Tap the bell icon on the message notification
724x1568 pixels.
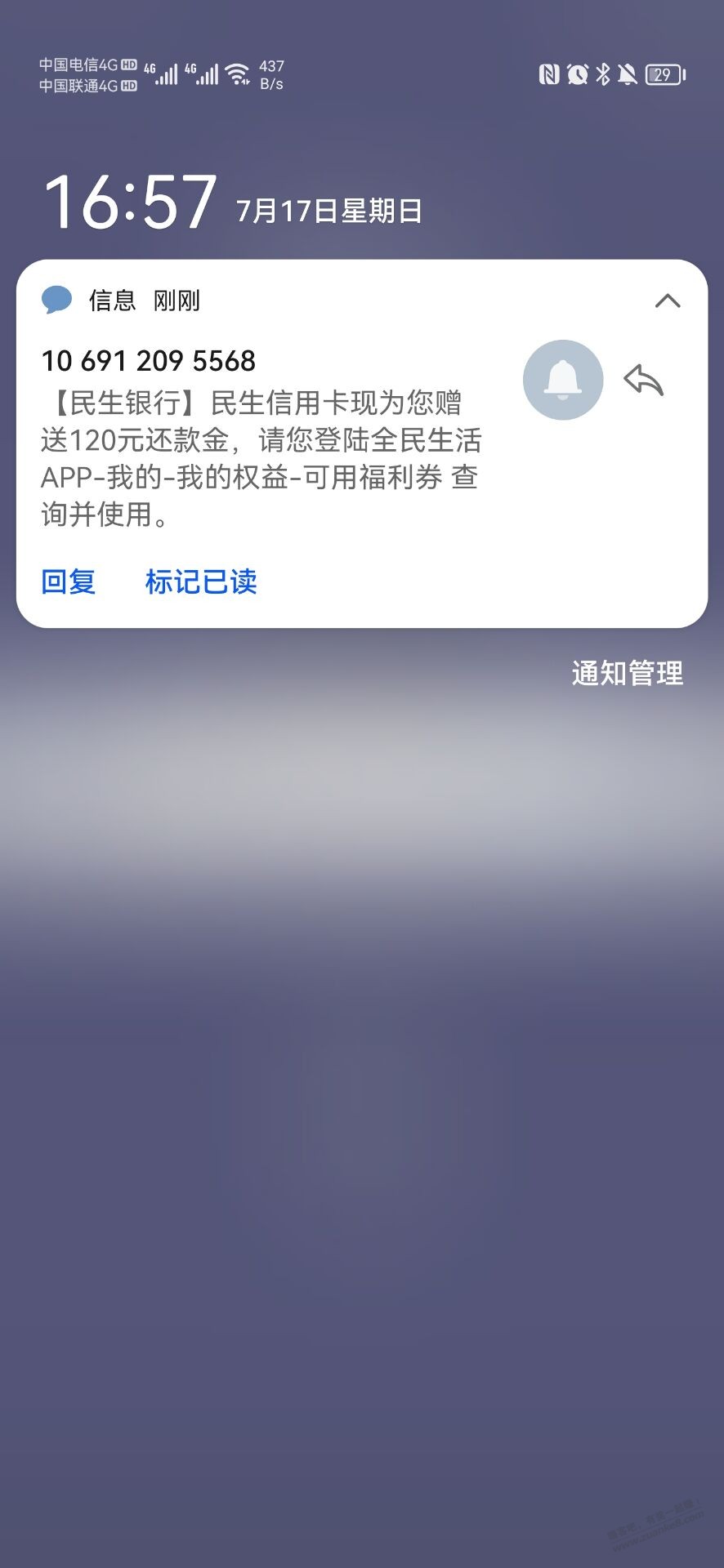point(563,380)
